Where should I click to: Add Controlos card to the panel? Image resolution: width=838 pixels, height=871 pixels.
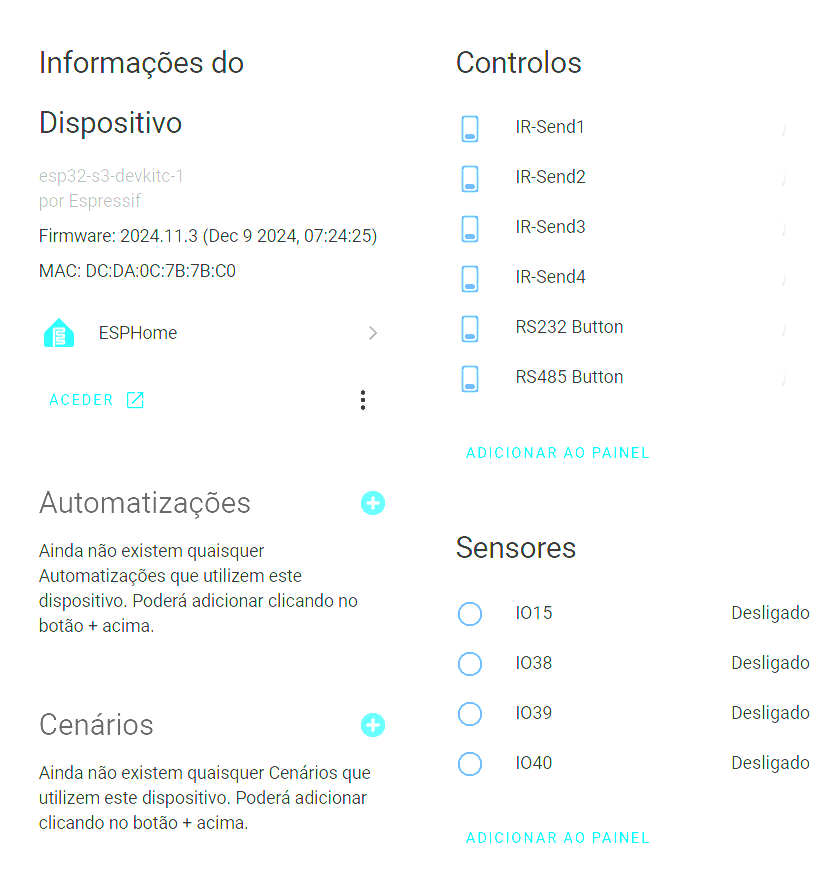pyautogui.click(x=558, y=453)
